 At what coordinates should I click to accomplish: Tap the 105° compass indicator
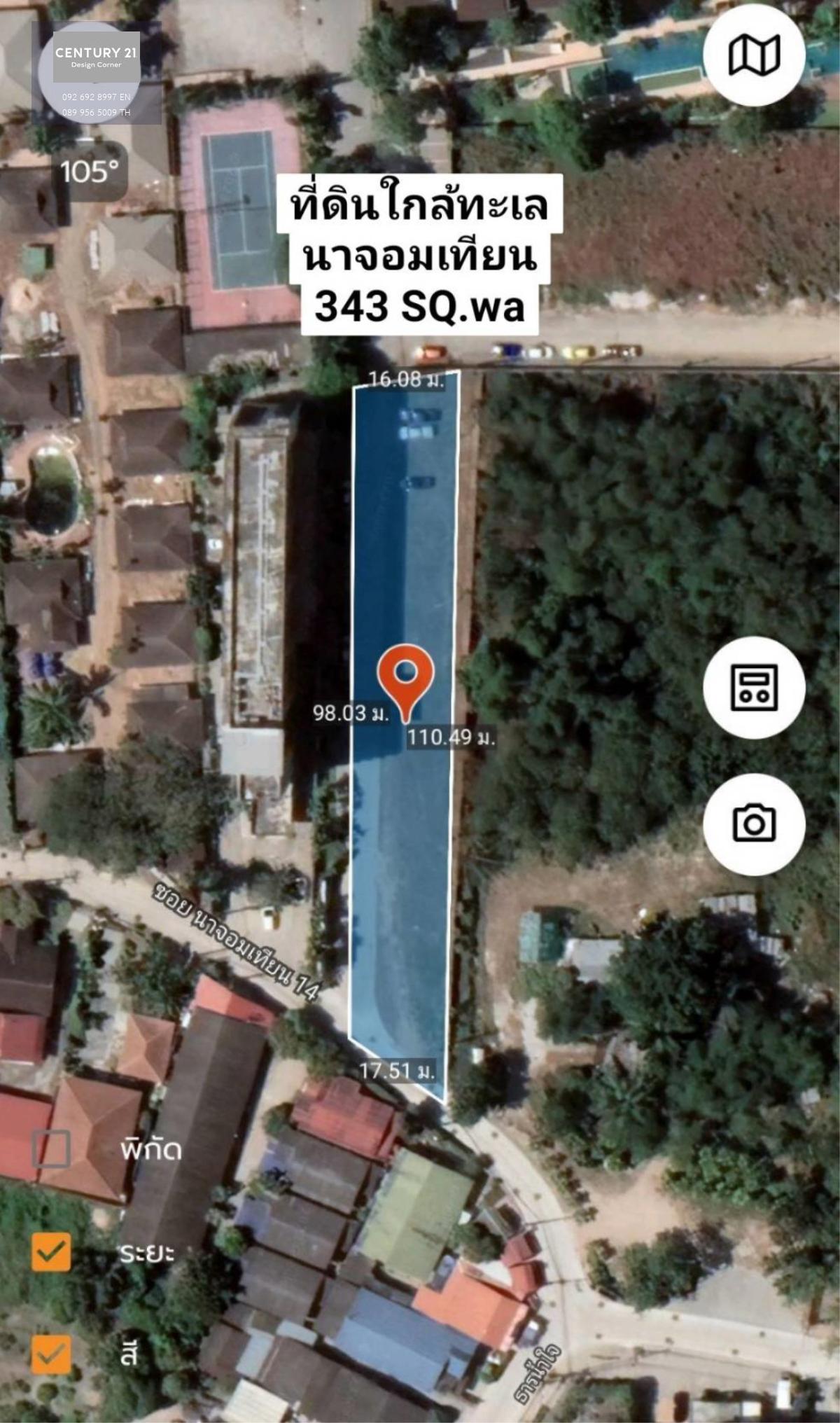[90, 172]
